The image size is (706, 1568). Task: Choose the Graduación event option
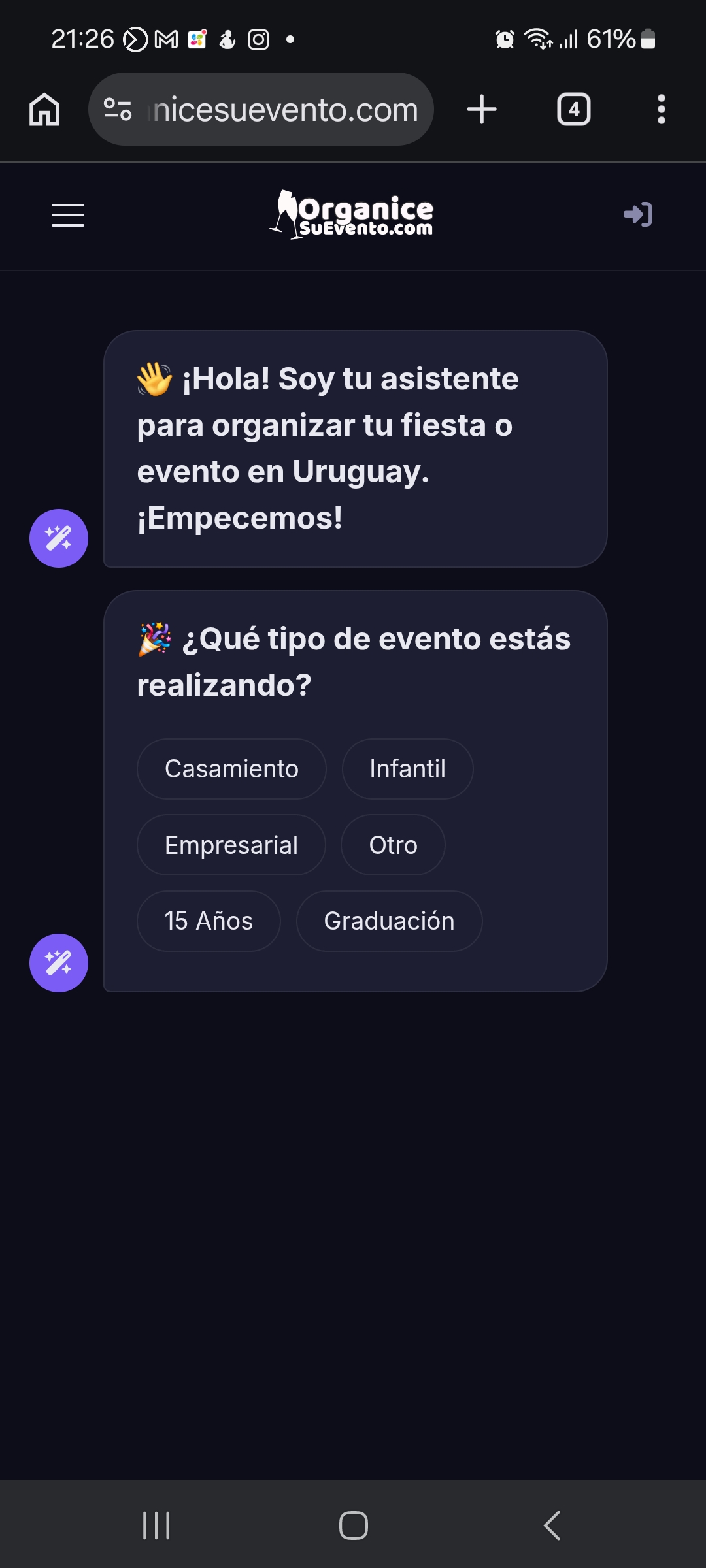pyautogui.click(x=389, y=921)
